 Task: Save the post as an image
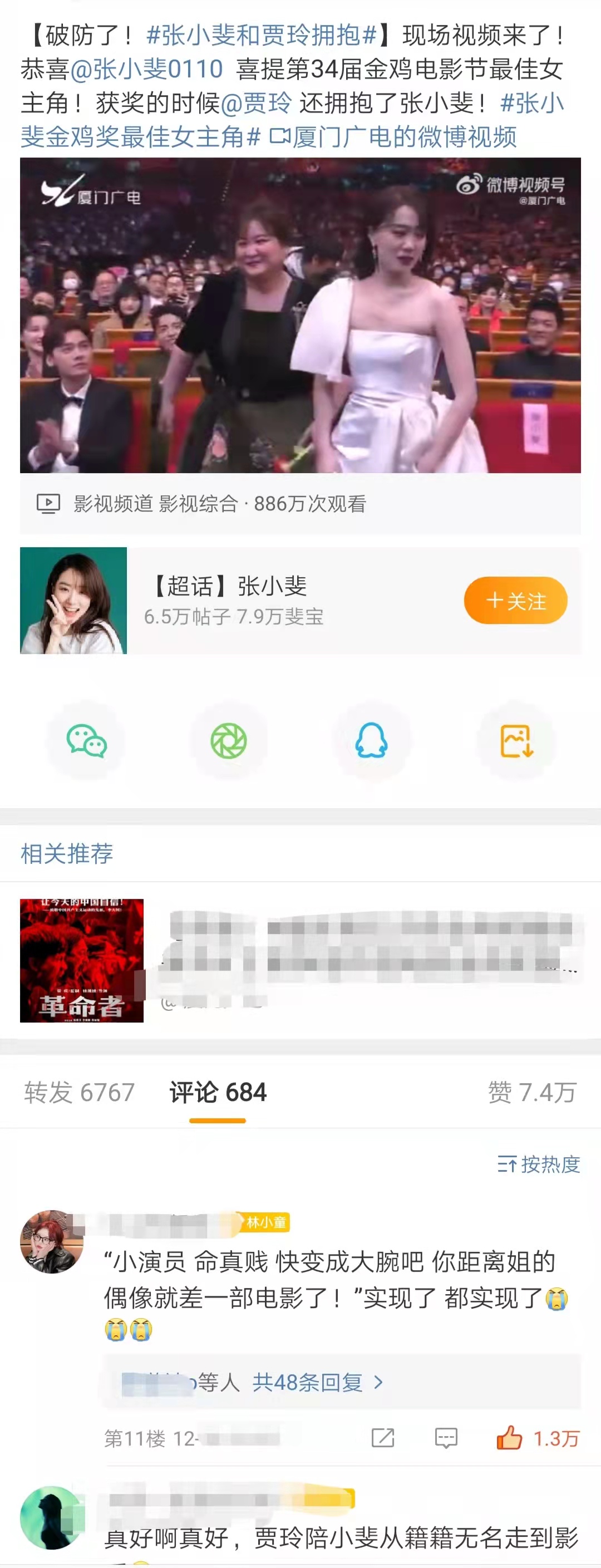[516, 741]
